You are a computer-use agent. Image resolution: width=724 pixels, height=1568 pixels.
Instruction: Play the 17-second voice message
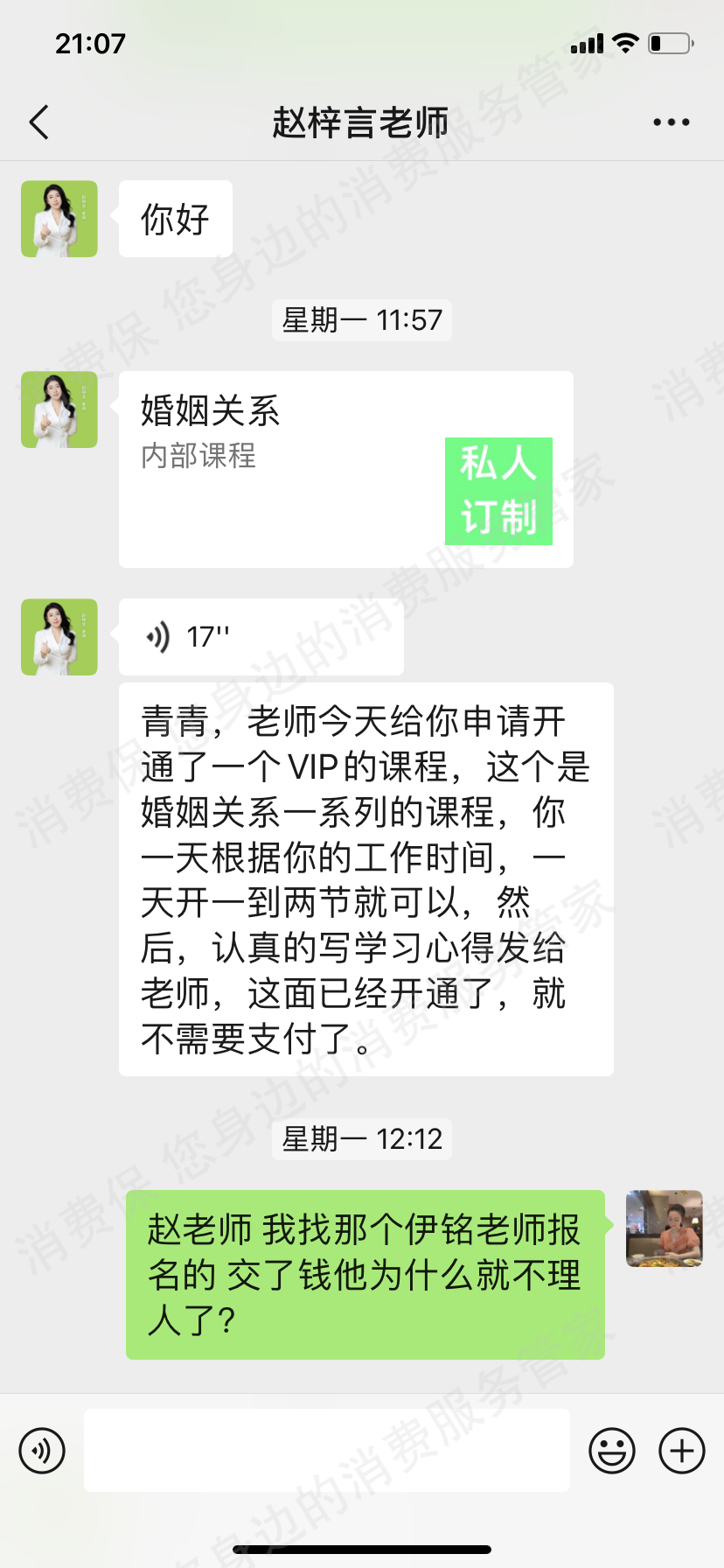tap(261, 637)
